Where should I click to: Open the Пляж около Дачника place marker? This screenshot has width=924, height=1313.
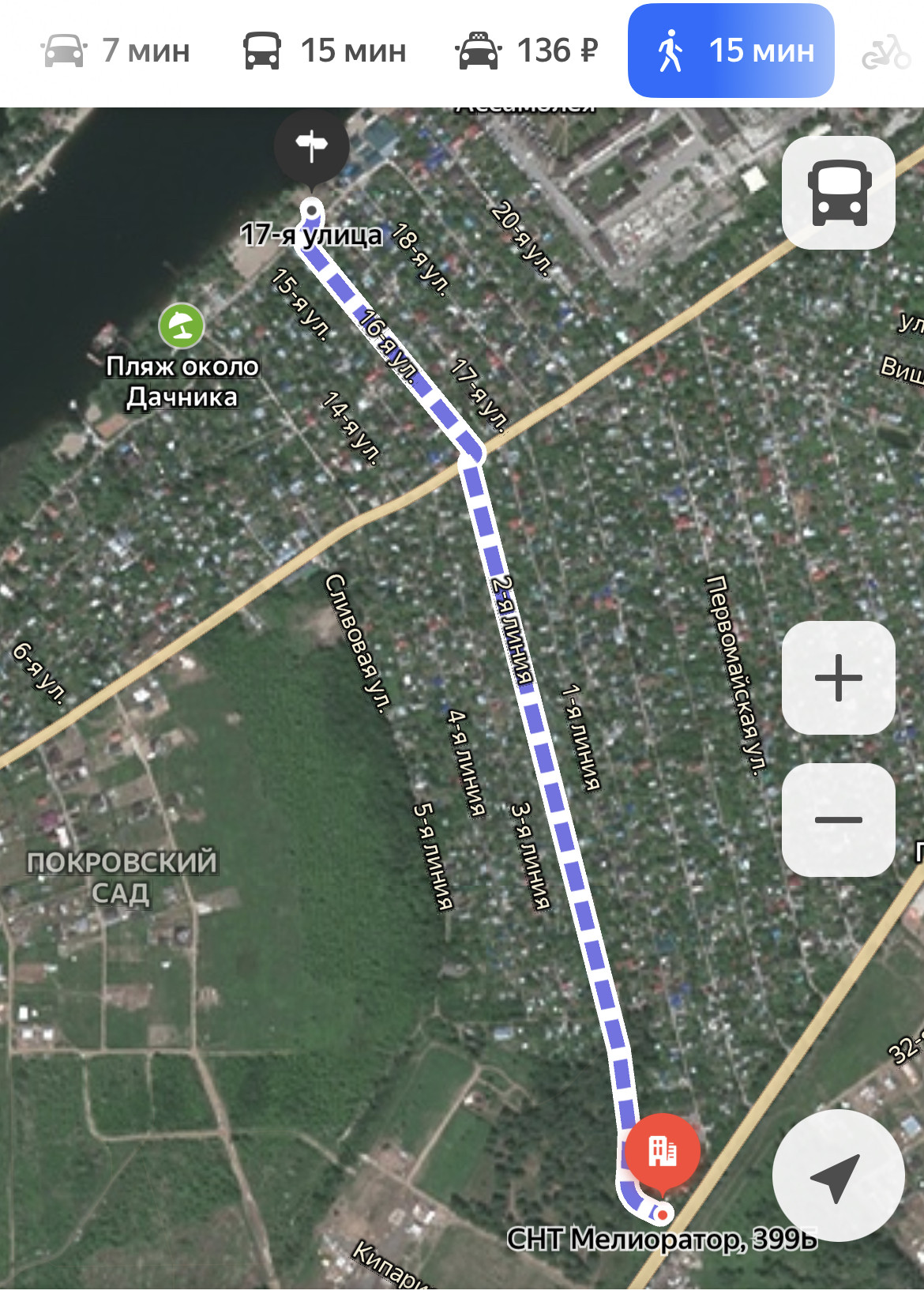(182, 326)
